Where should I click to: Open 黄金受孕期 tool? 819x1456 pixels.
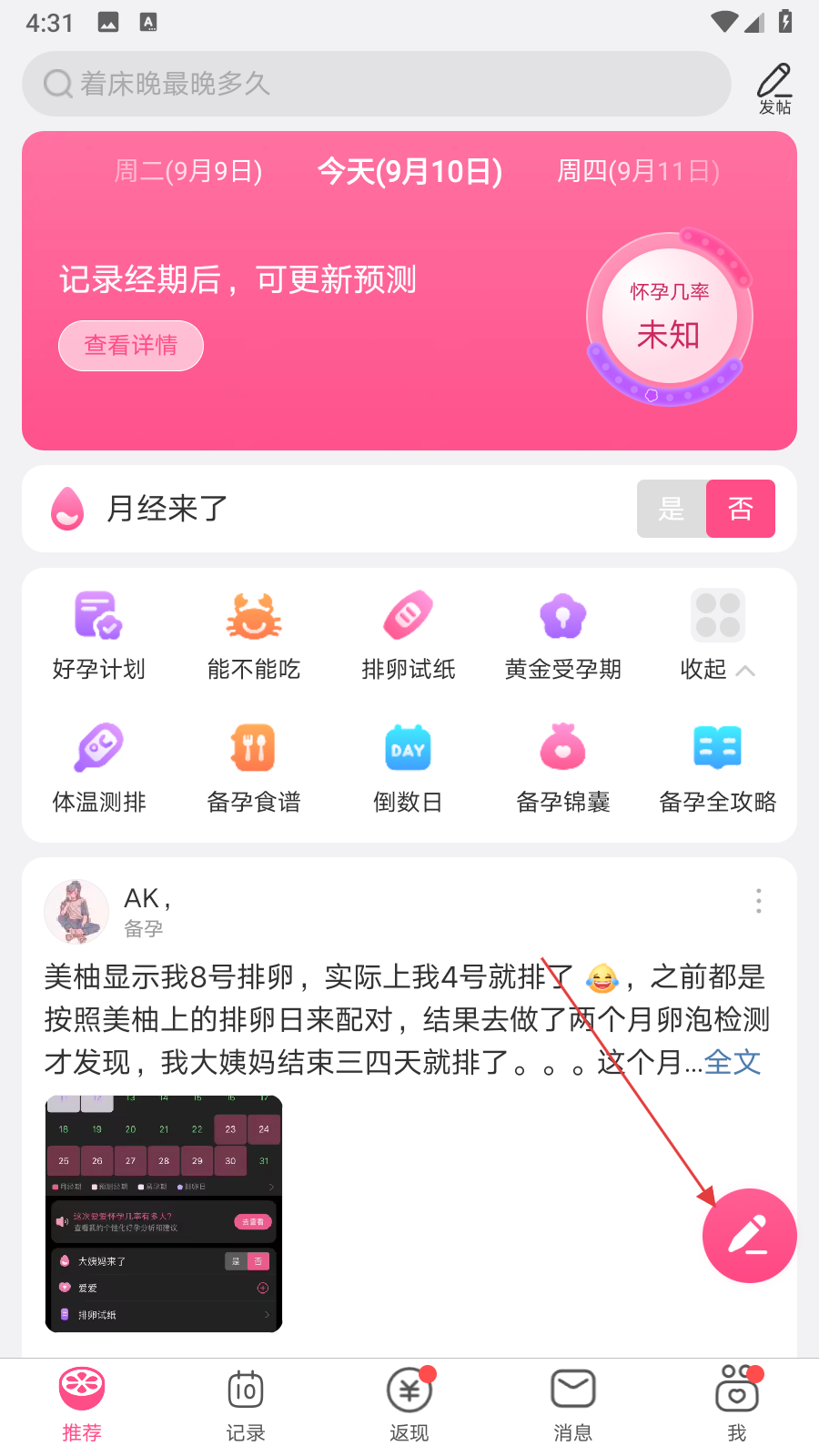pos(563,635)
